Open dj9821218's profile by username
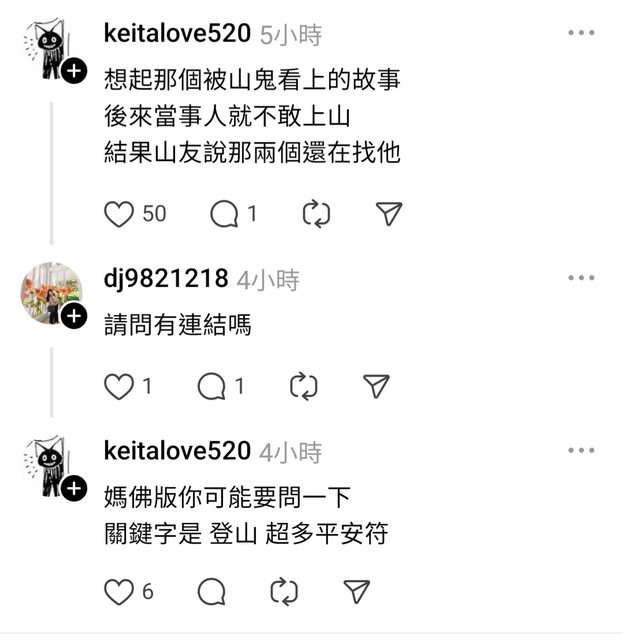This screenshot has height=640, width=623. click(166, 279)
